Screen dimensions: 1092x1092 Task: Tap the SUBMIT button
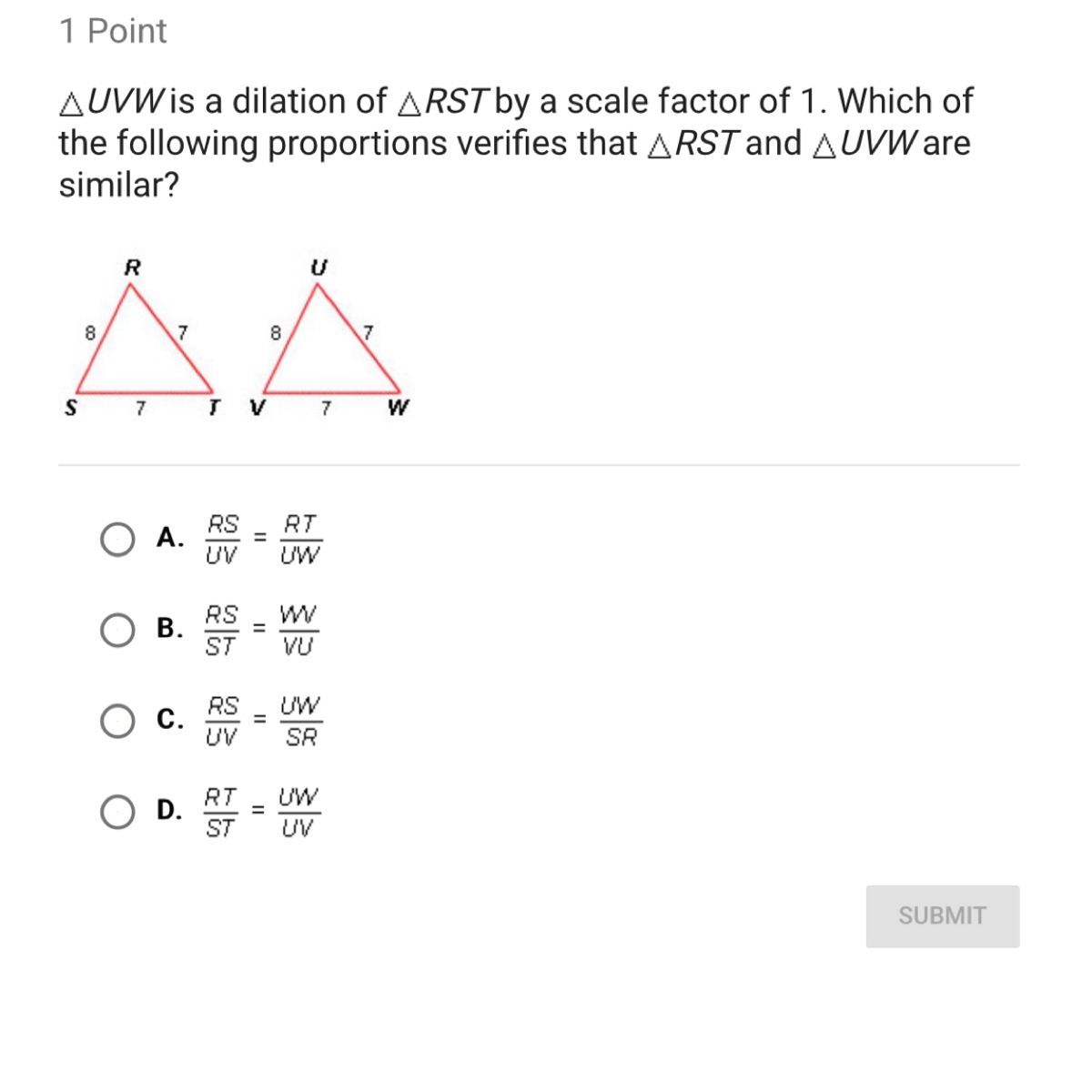click(942, 916)
